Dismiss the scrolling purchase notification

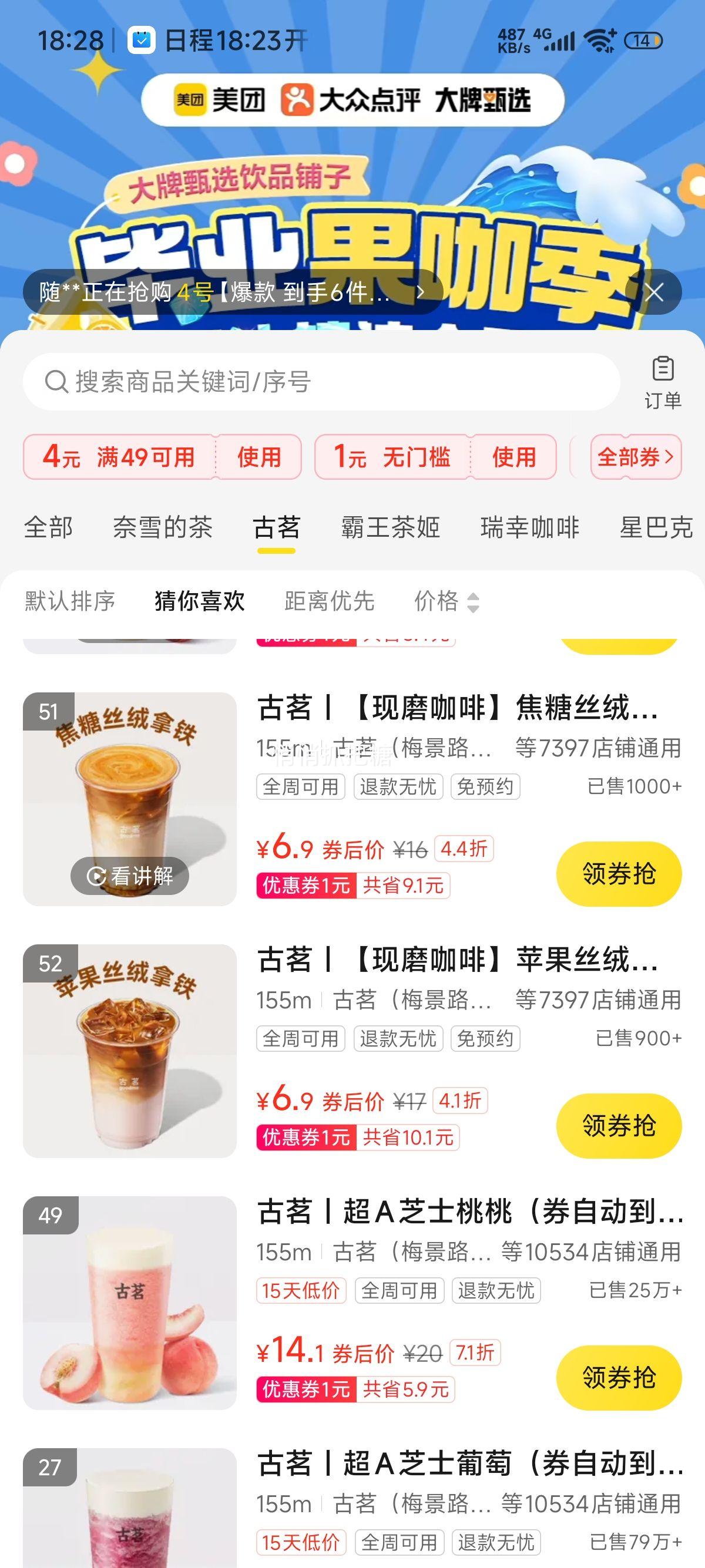point(656,293)
